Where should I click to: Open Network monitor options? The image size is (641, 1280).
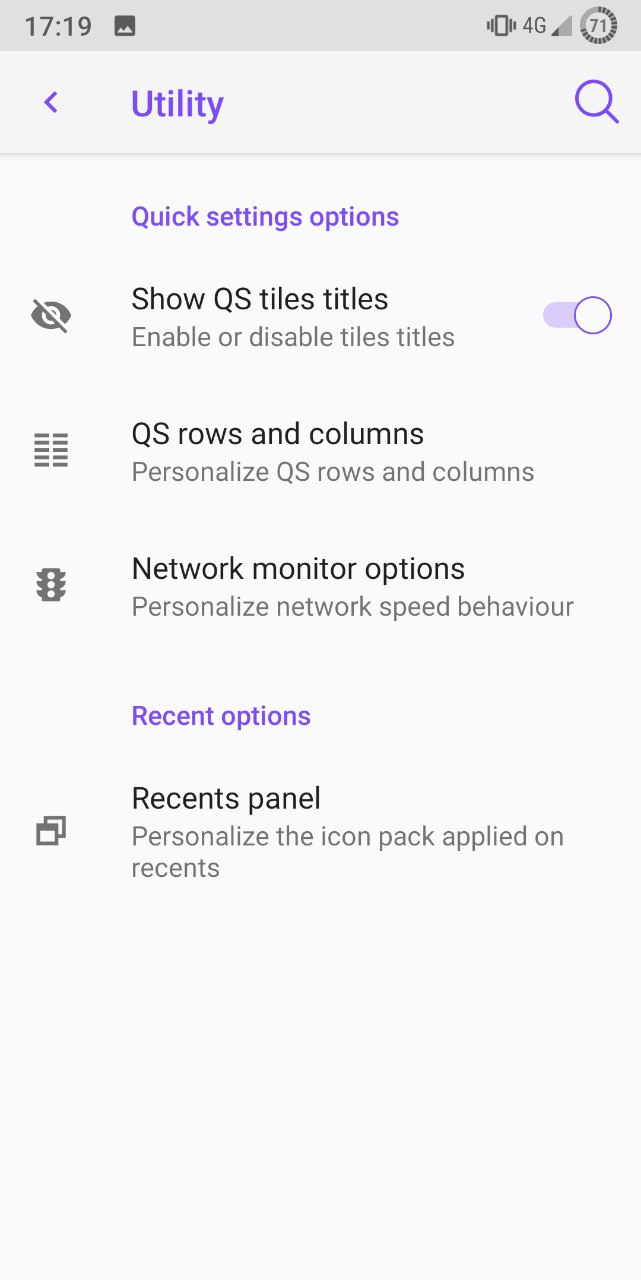pos(320,587)
